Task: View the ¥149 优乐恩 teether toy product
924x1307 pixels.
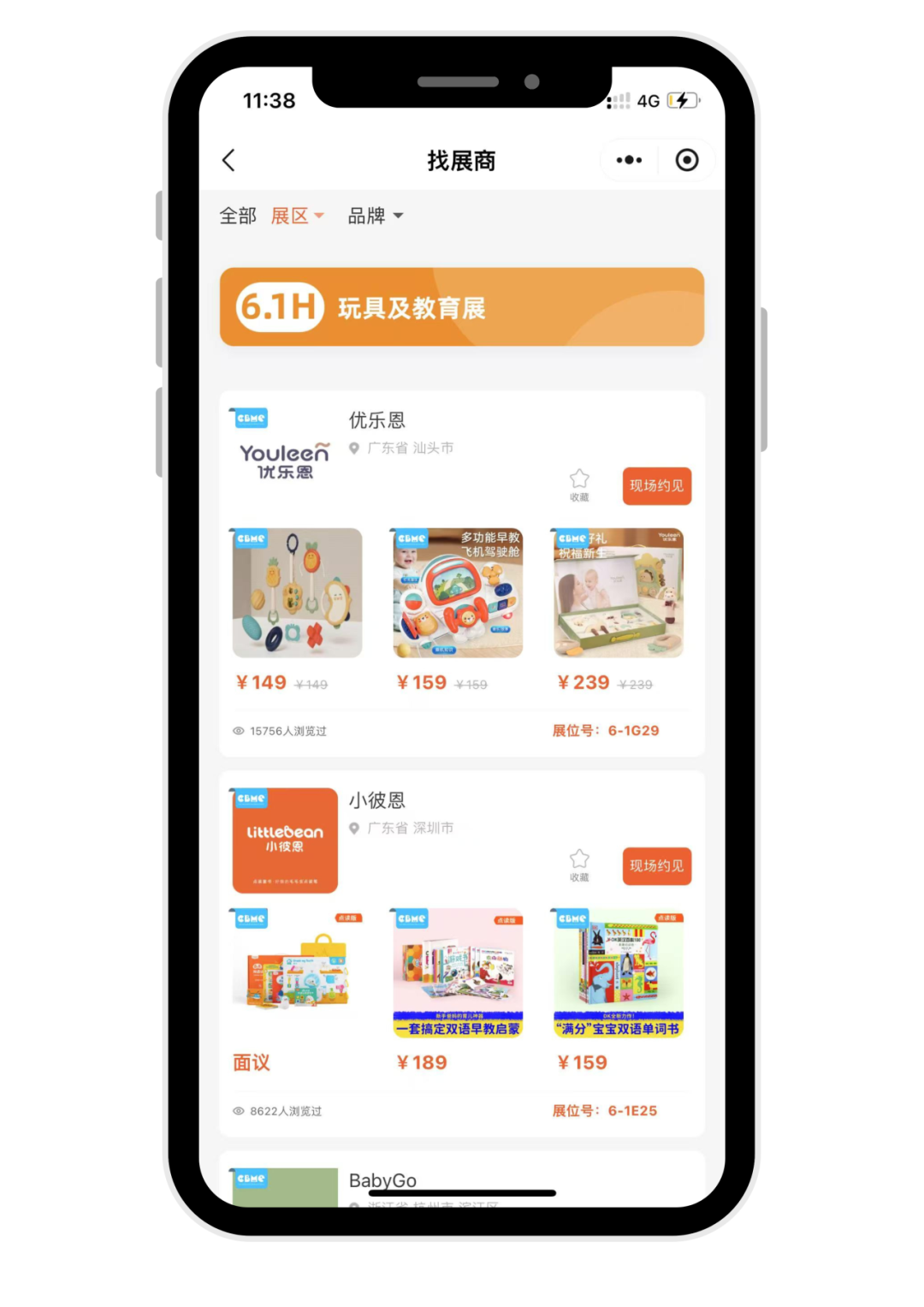Action: [297, 593]
